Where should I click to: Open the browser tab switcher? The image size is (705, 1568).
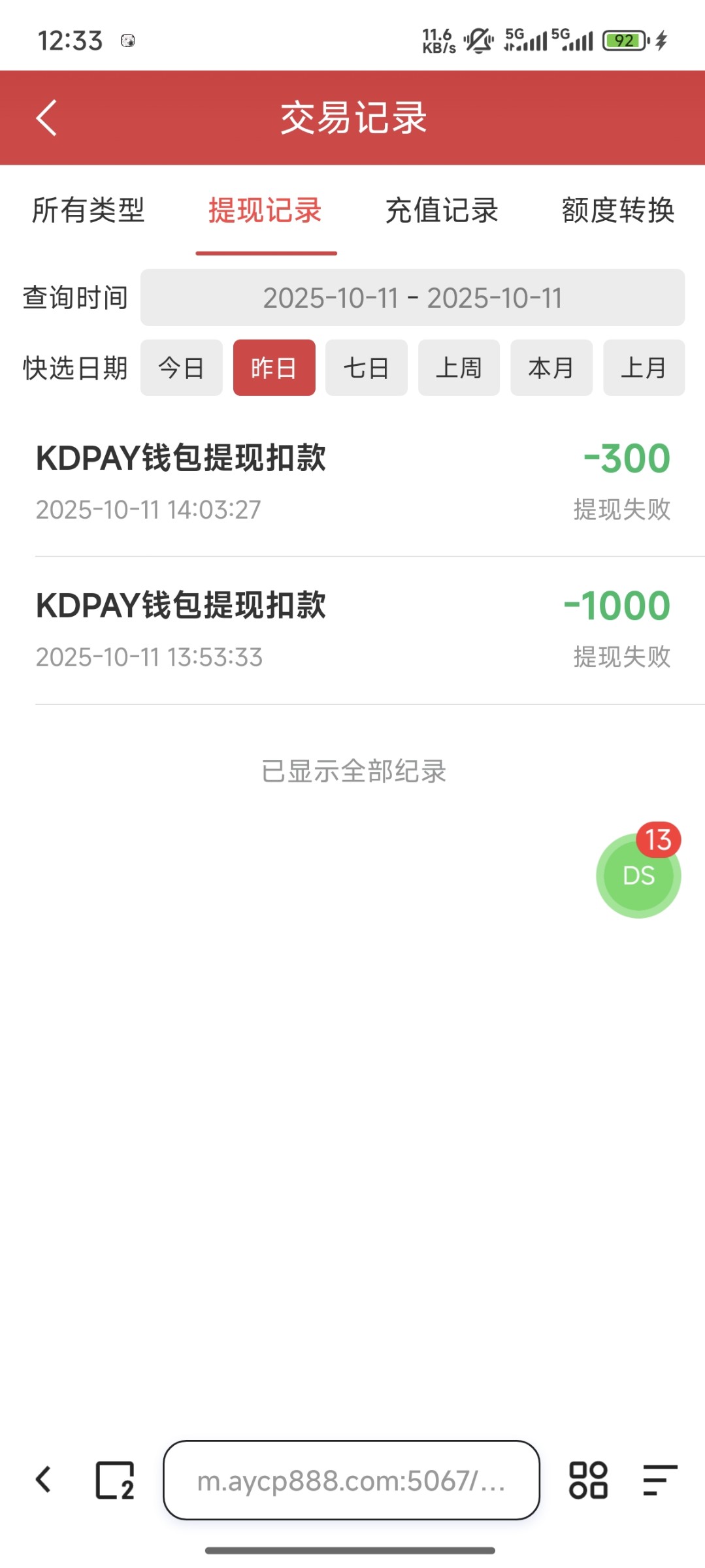coord(115,1480)
